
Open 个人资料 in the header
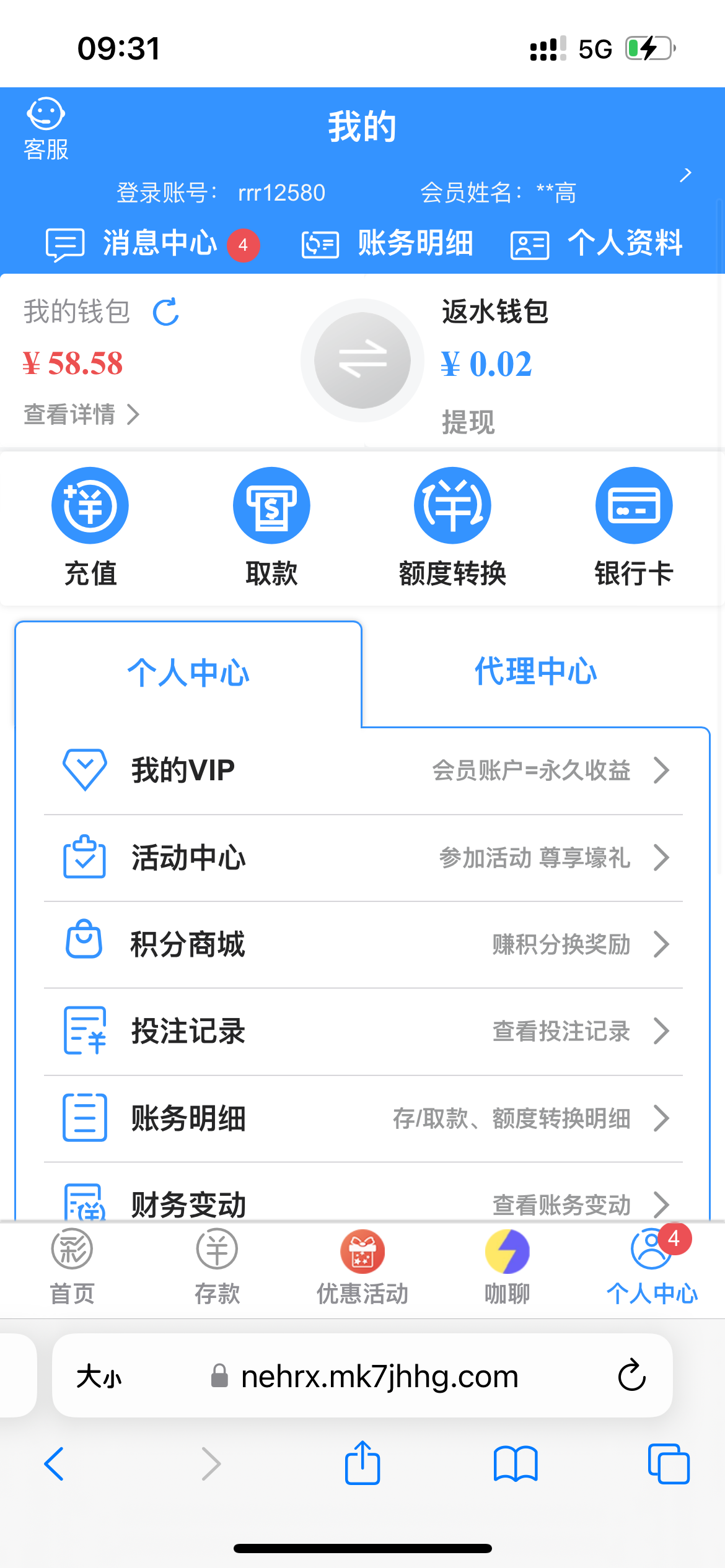pyautogui.click(x=597, y=243)
